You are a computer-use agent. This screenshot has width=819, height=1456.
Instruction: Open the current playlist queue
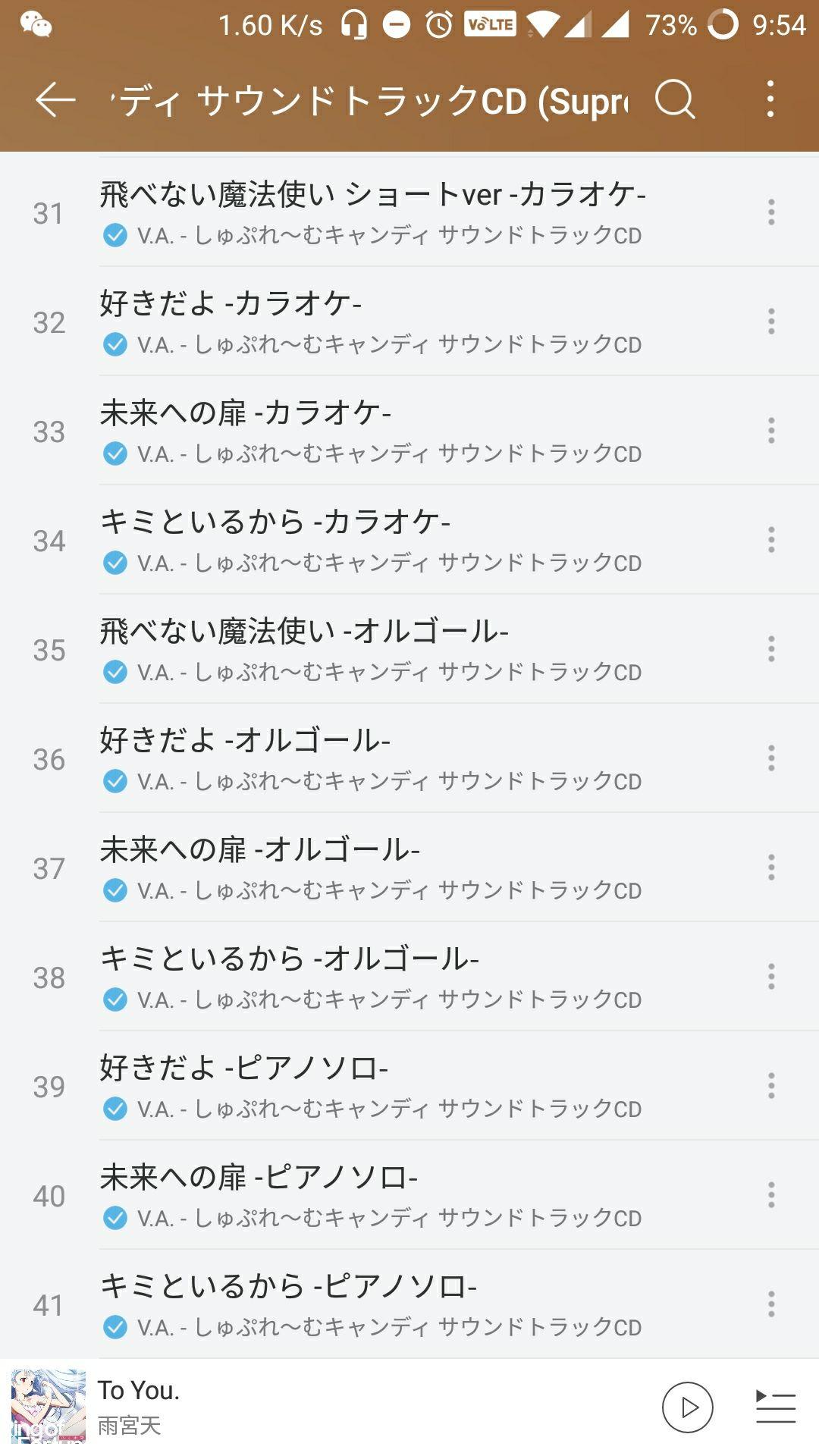pyautogui.click(x=776, y=1407)
